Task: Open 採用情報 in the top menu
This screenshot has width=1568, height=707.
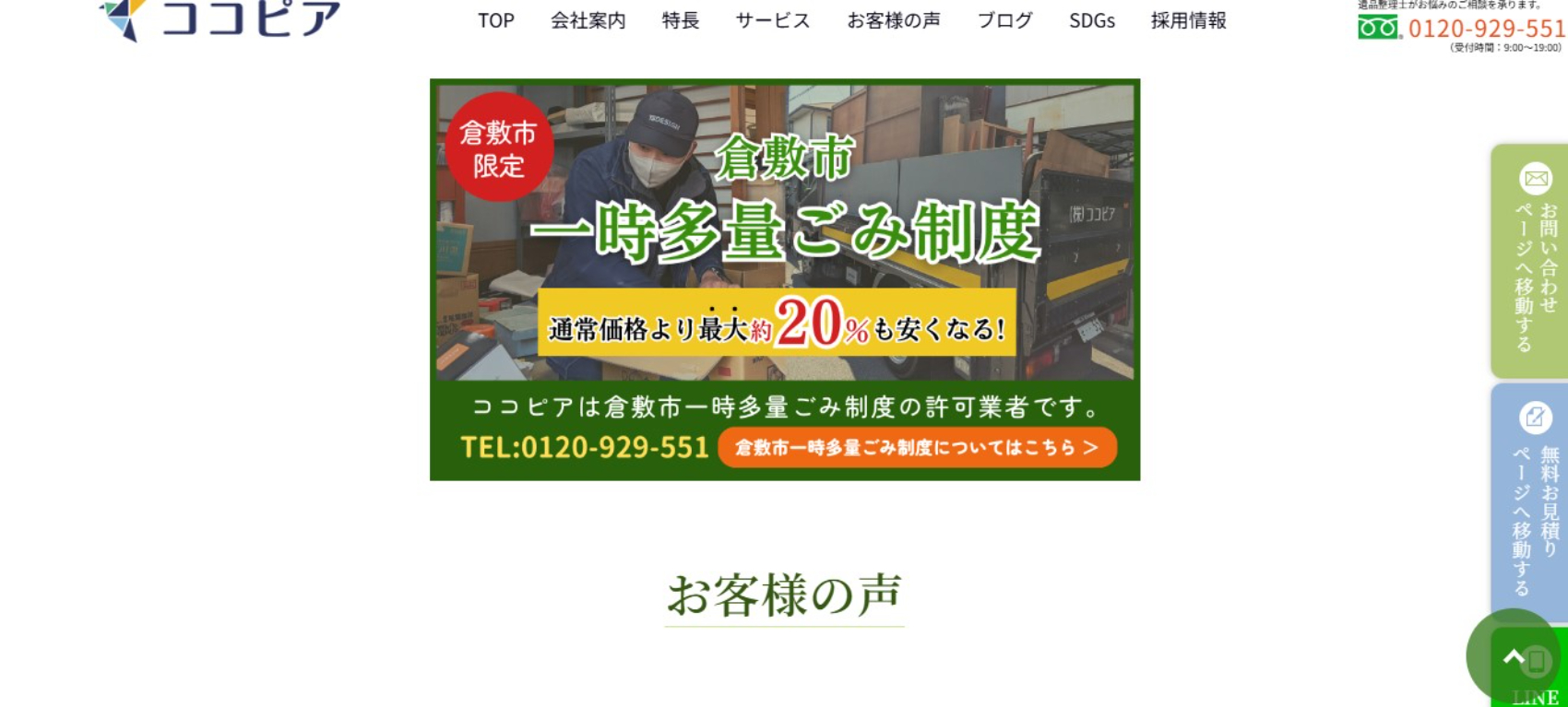Action: (x=1188, y=20)
